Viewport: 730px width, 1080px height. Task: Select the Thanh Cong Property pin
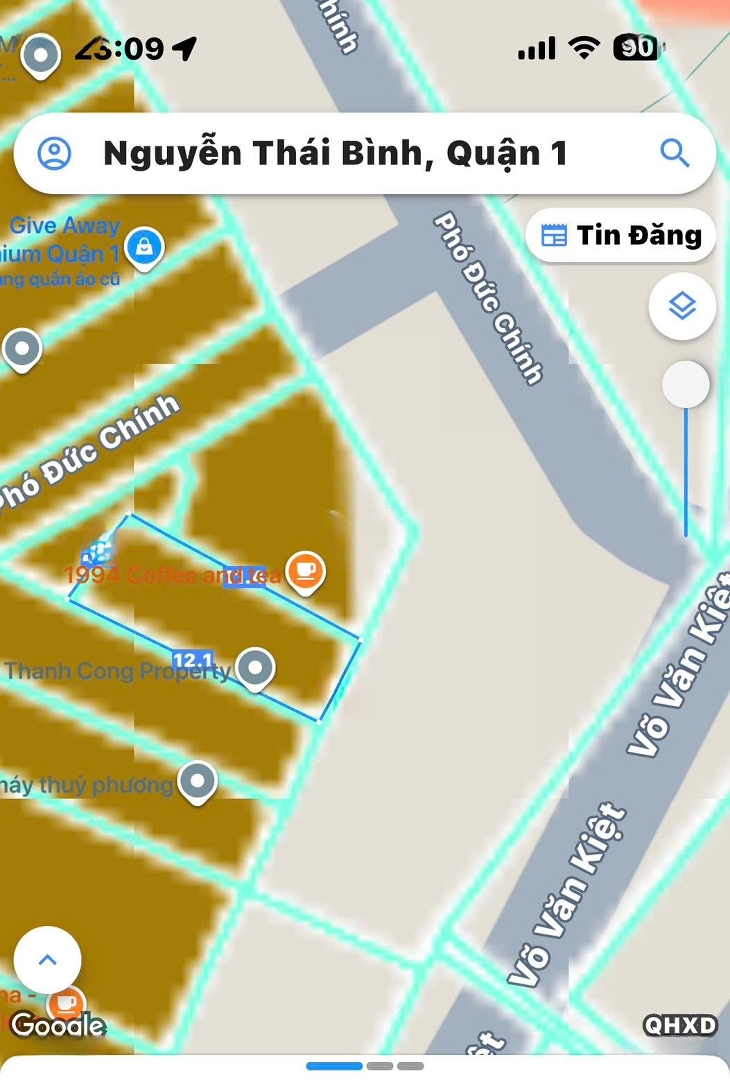coord(256,668)
